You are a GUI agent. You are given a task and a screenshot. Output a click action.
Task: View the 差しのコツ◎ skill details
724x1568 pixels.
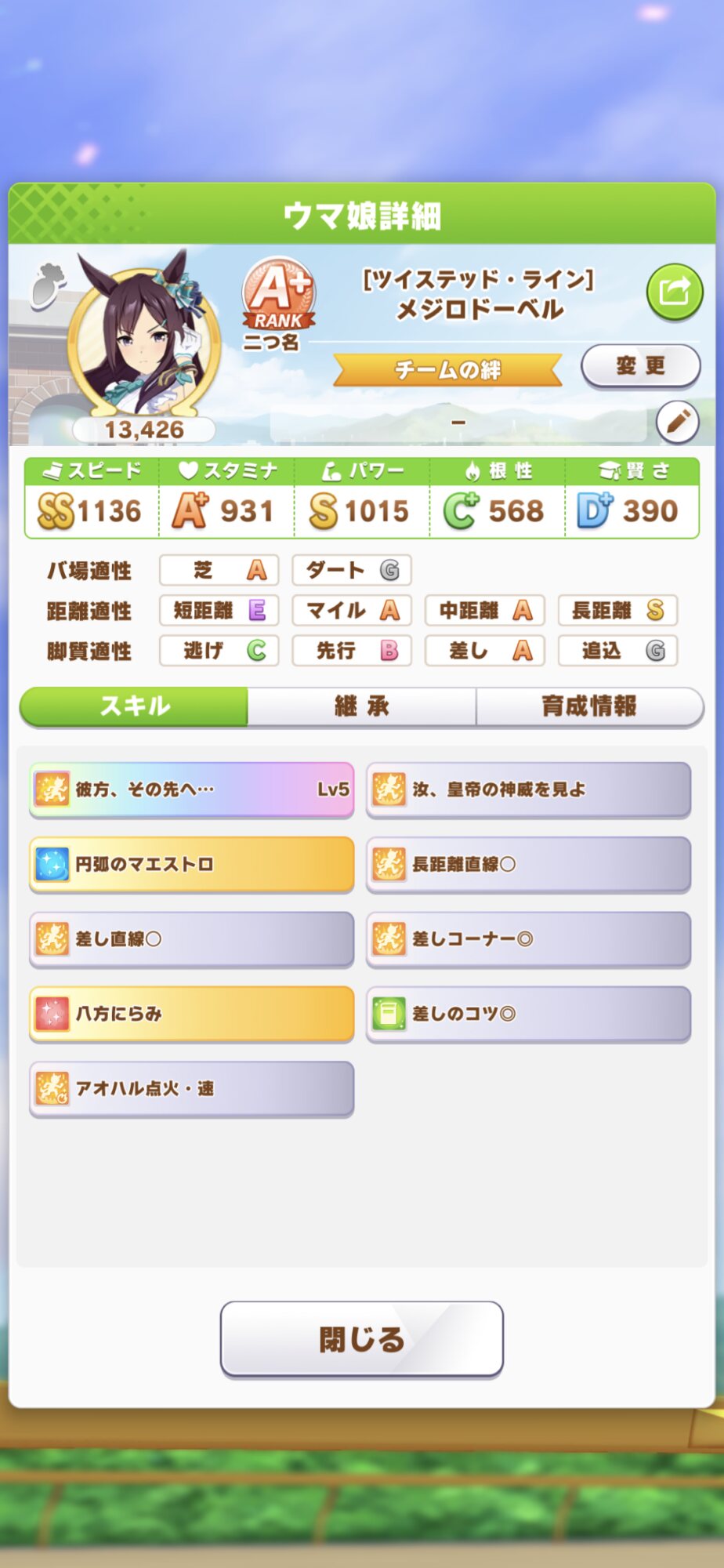tap(529, 1014)
